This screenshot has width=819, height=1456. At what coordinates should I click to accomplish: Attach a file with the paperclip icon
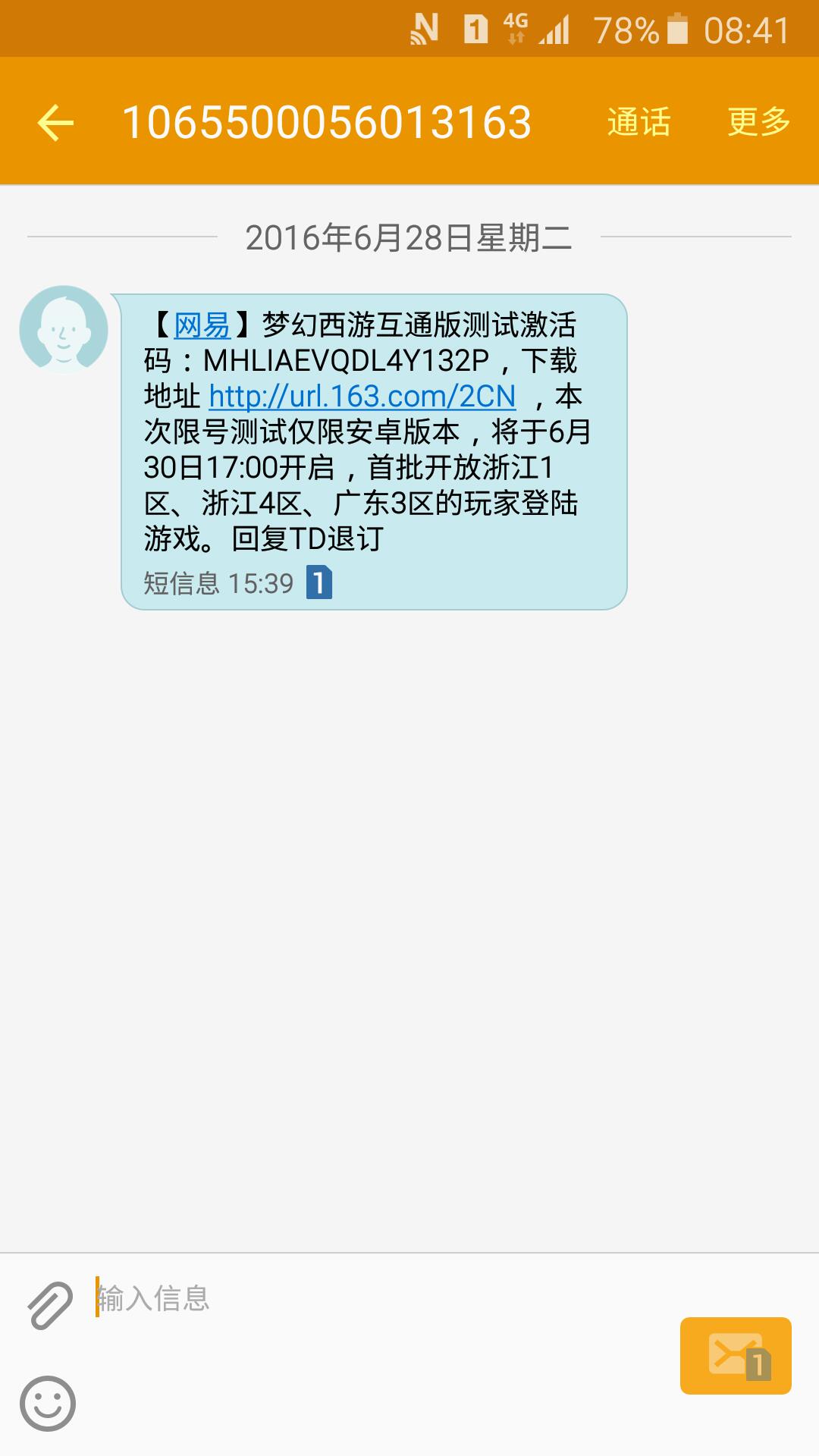click(x=50, y=1305)
